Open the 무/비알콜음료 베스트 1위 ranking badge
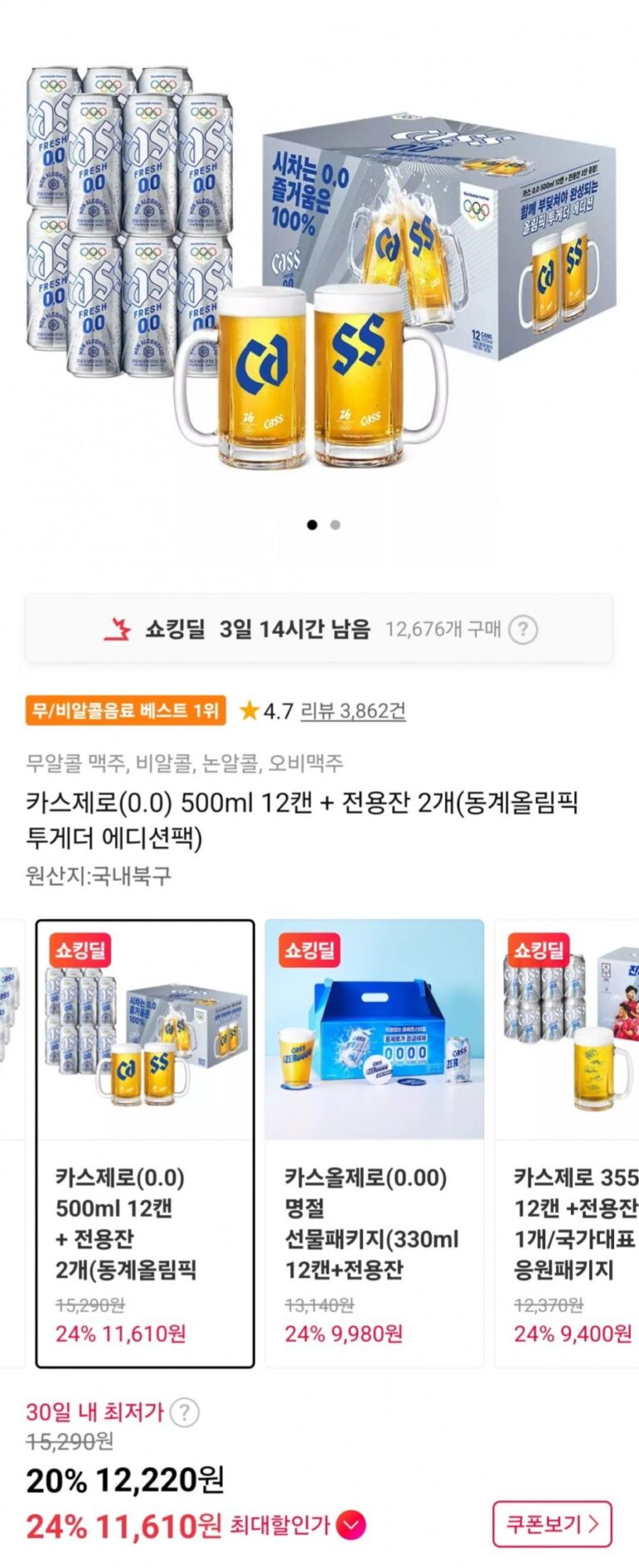Viewport: 639px width, 1568px height. coord(126,710)
